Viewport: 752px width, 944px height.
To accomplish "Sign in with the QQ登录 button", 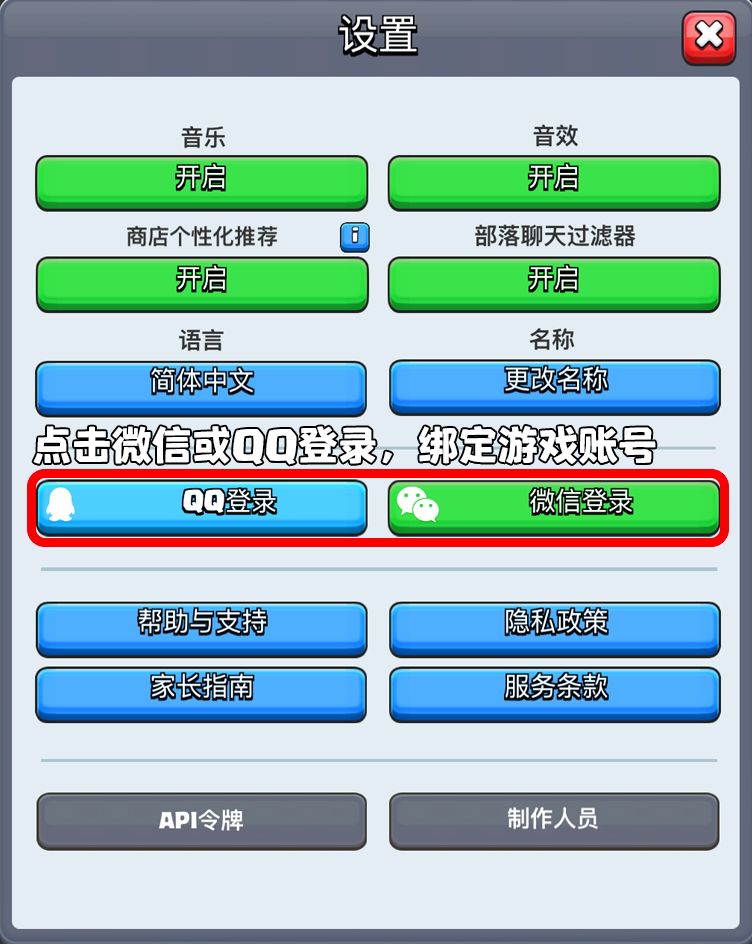I will pyautogui.click(x=200, y=506).
